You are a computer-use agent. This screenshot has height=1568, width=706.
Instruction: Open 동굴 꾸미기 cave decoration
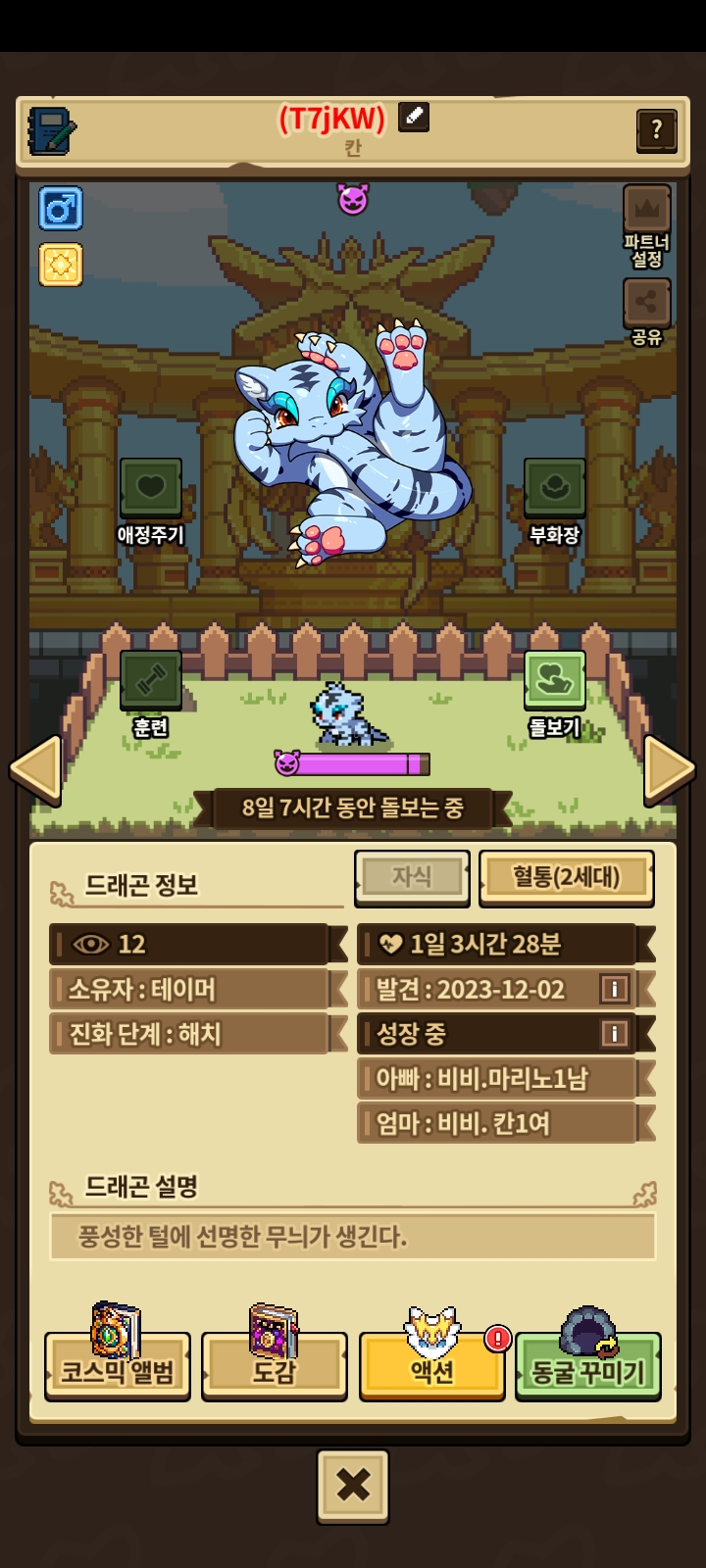[x=588, y=1366]
